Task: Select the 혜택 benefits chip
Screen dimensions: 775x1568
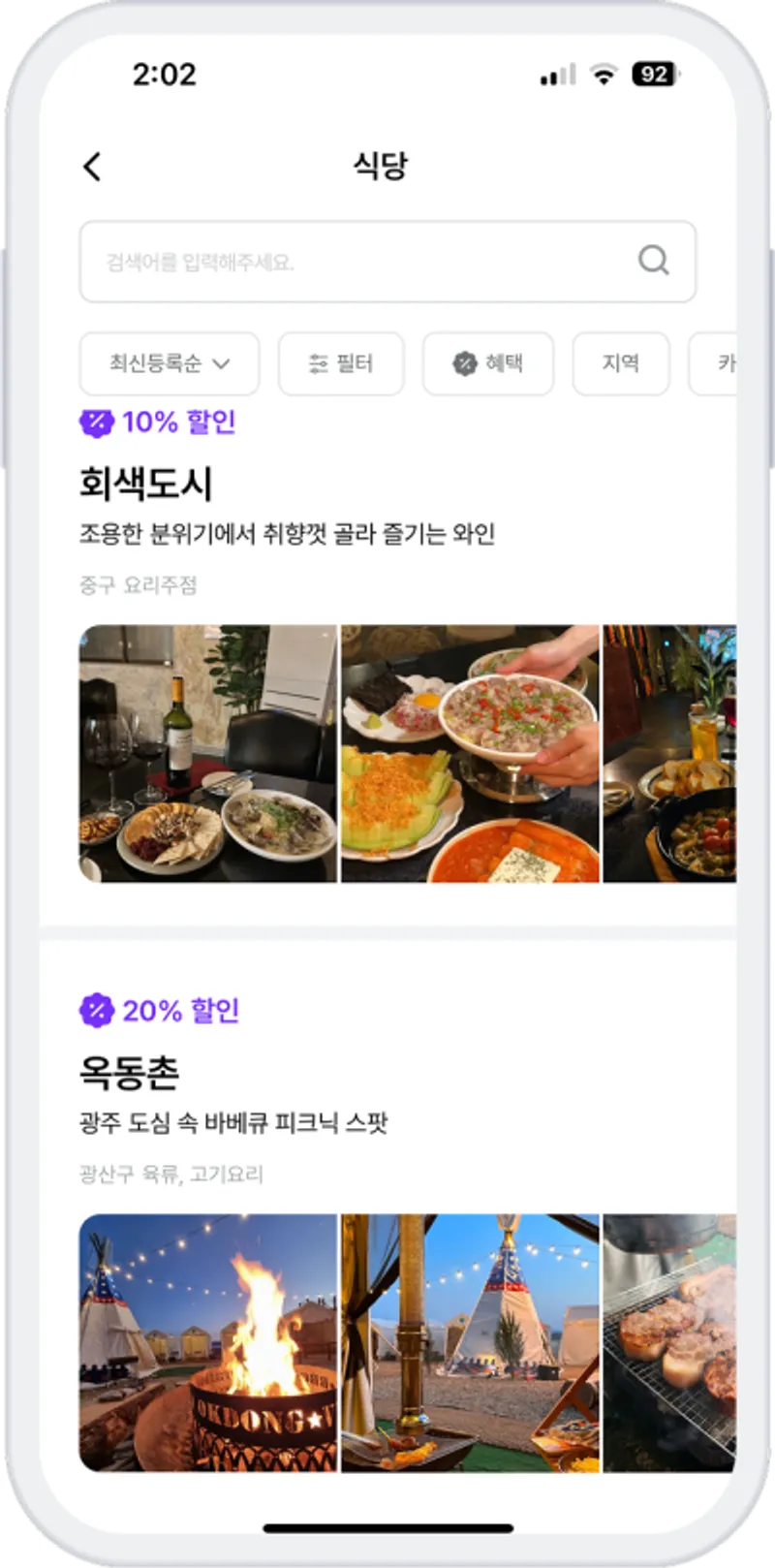Action: [x=488, y=363]
